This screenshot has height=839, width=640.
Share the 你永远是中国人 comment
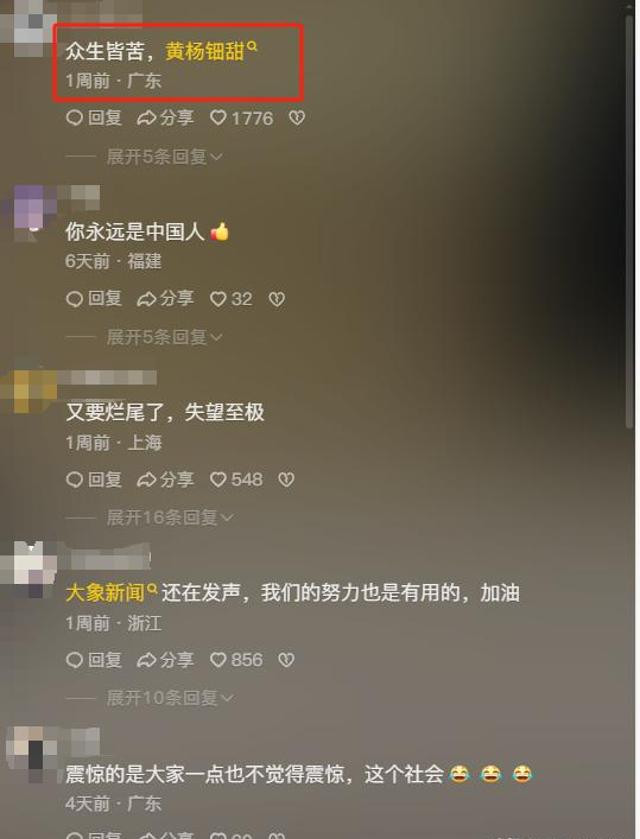pyautogui.click(x=165, y=299)
